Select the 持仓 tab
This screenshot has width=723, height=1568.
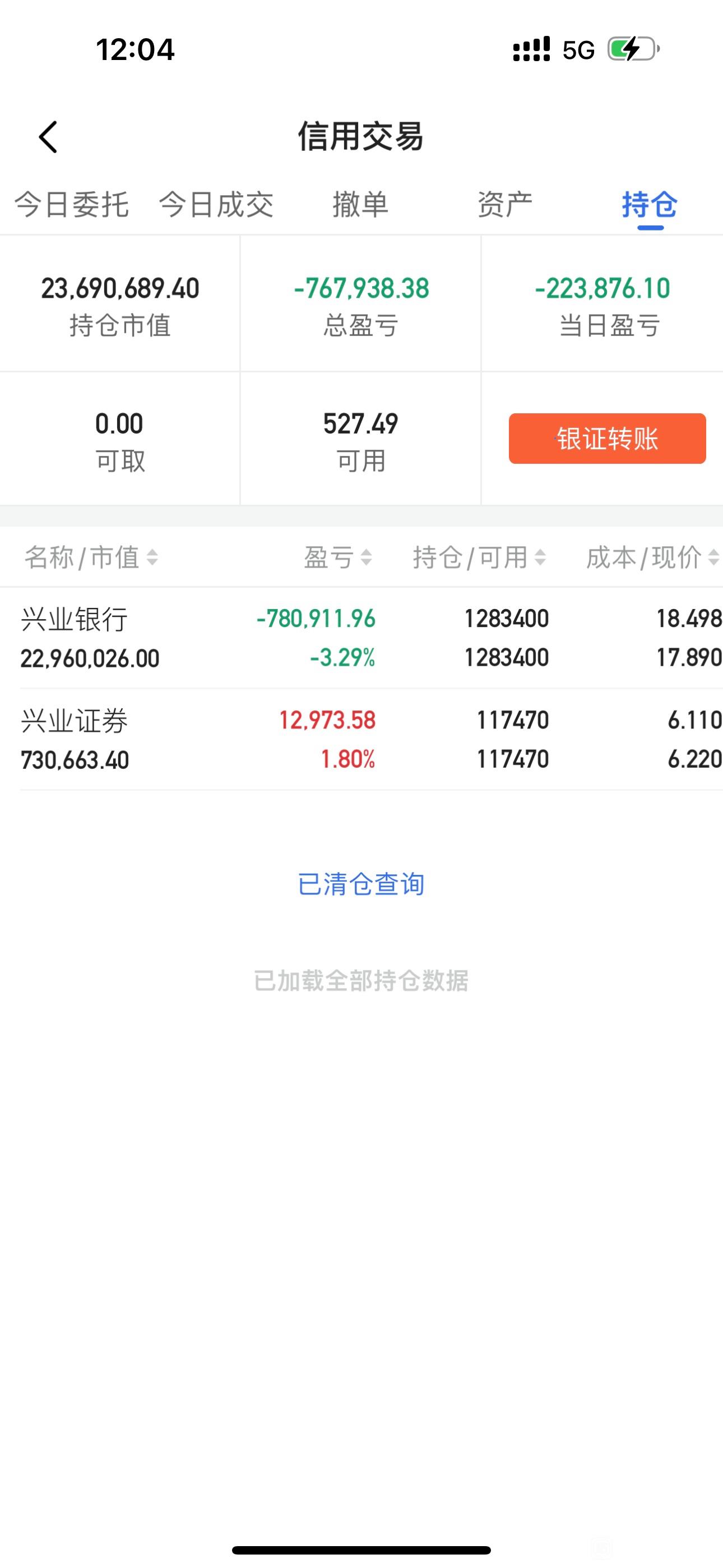(650, 204)
